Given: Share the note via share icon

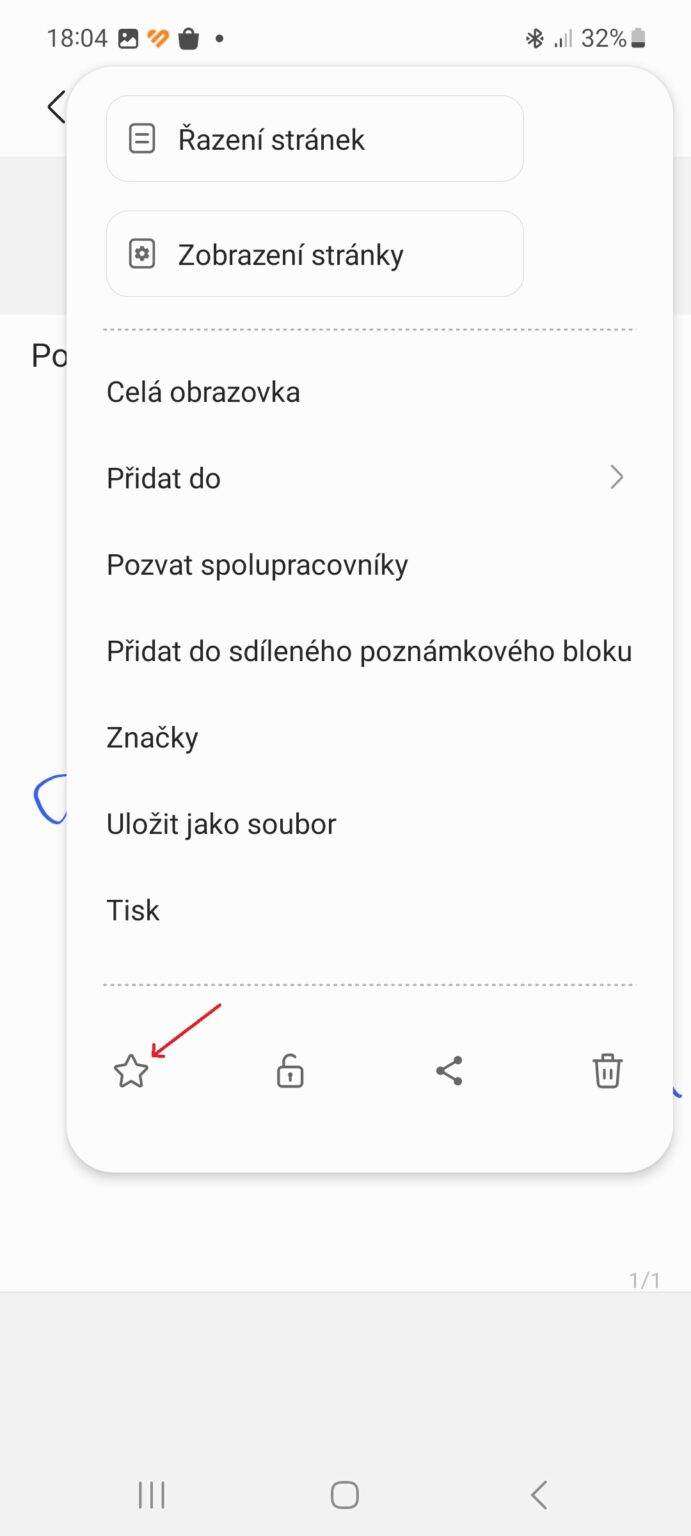Looking at the screenshot, I should pyautogui.click(x=449, y=1072).
